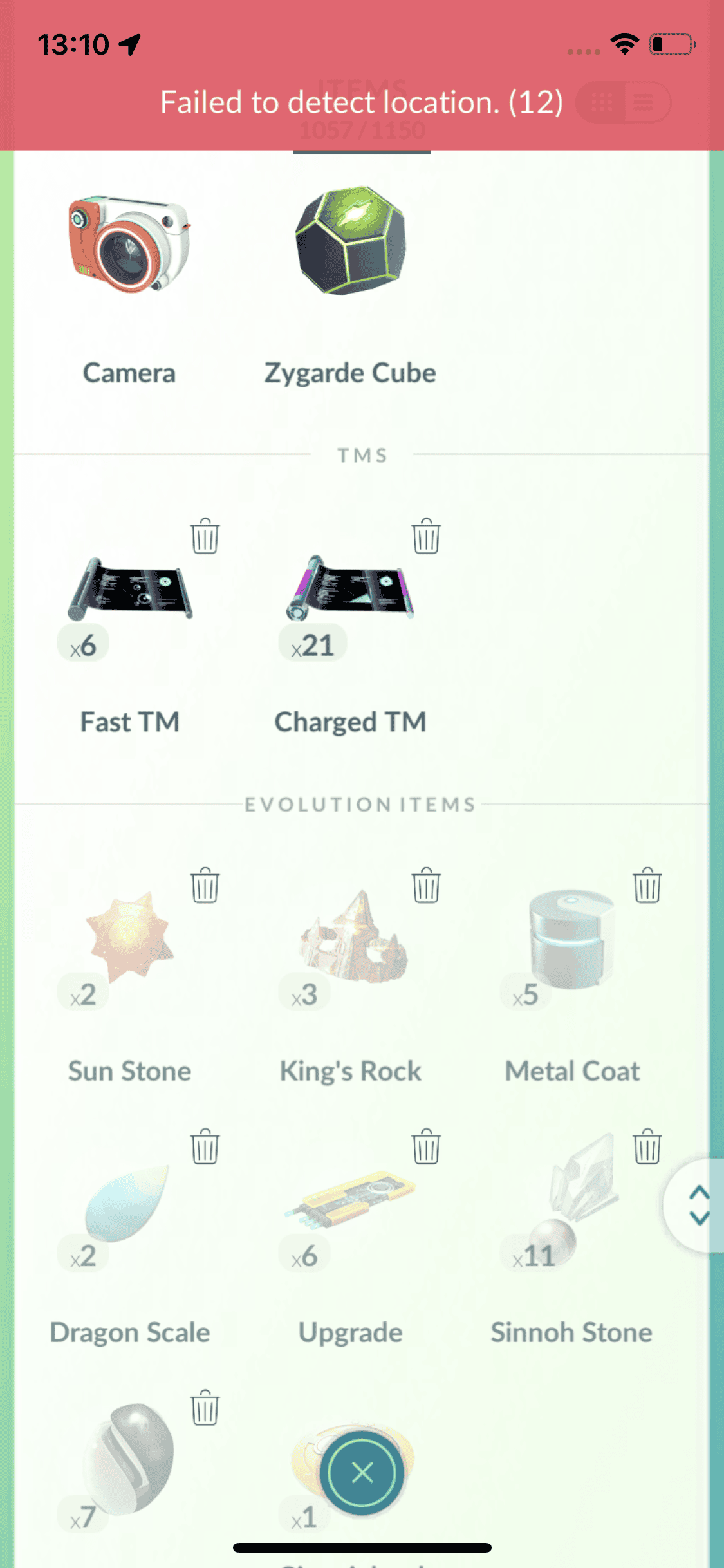The image size is (724, 1568).
Task: Open the Sun Stone item
Action: tap(129, 937)
